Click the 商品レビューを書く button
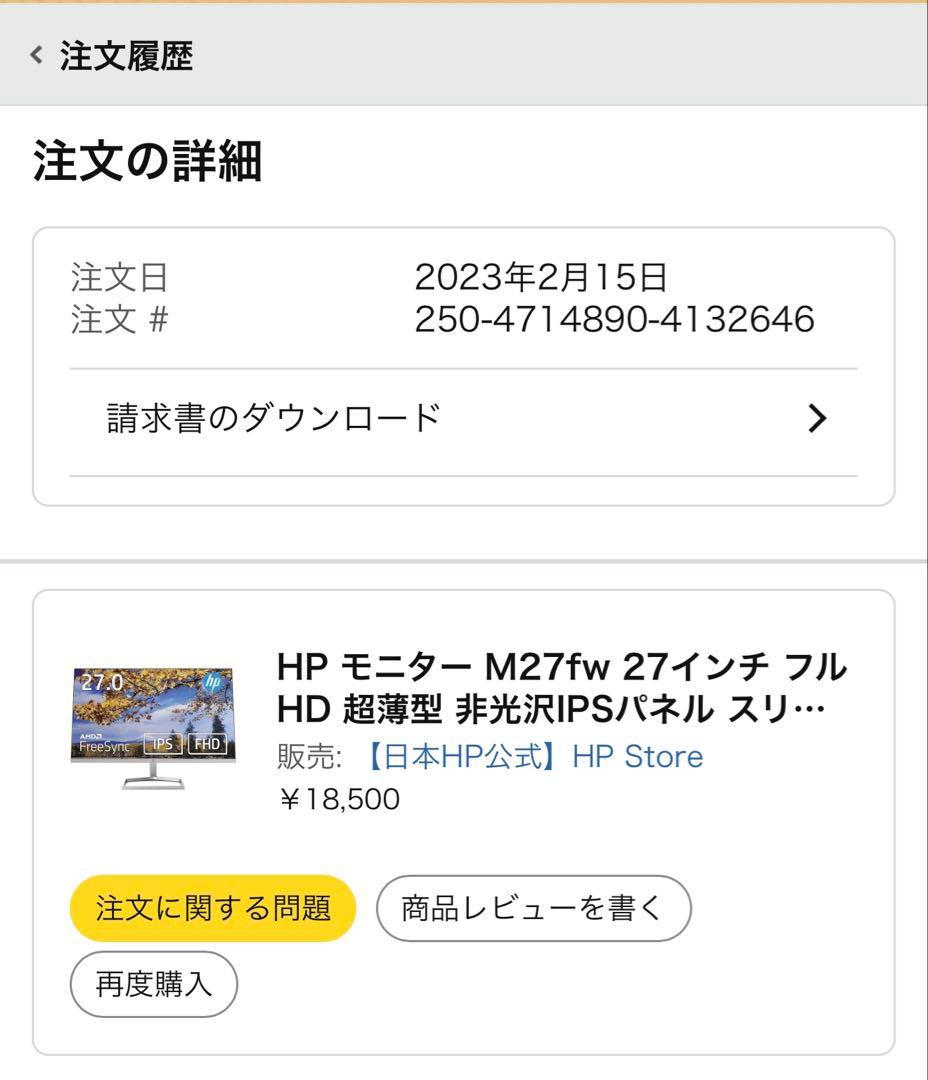The width and height of the screenshot is (928, 1080). tap(531, 908)
